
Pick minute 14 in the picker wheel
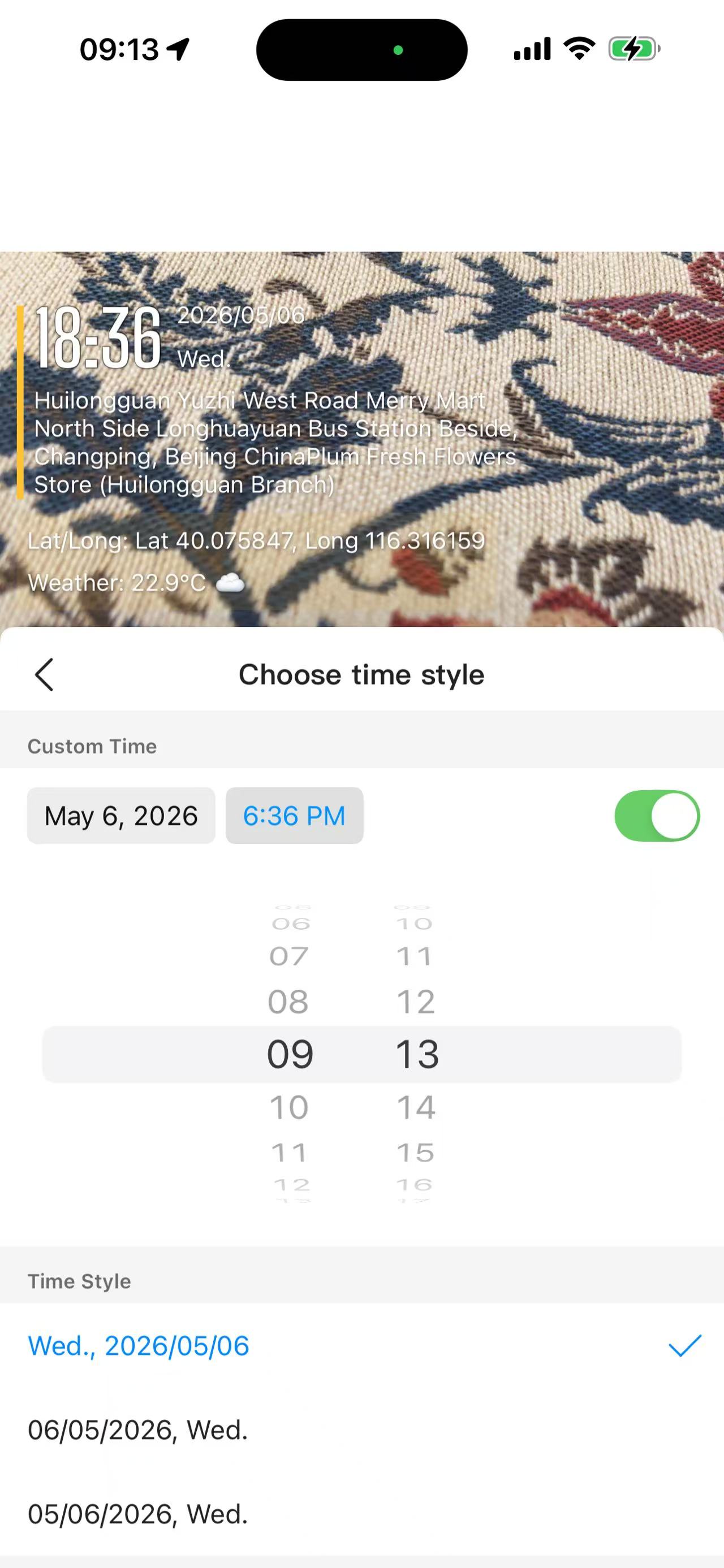click(x=416, y=1107)
